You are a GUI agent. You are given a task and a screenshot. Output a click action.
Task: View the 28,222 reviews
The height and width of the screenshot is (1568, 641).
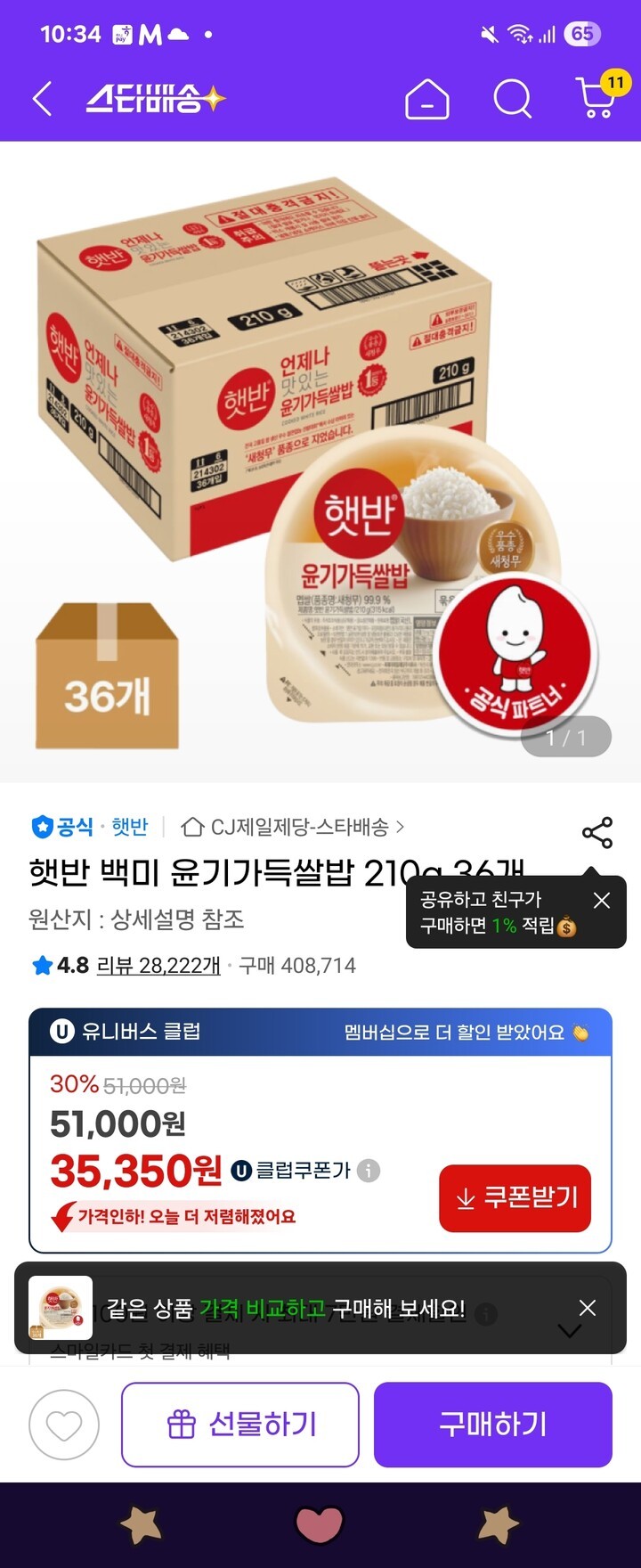[158, 966]
